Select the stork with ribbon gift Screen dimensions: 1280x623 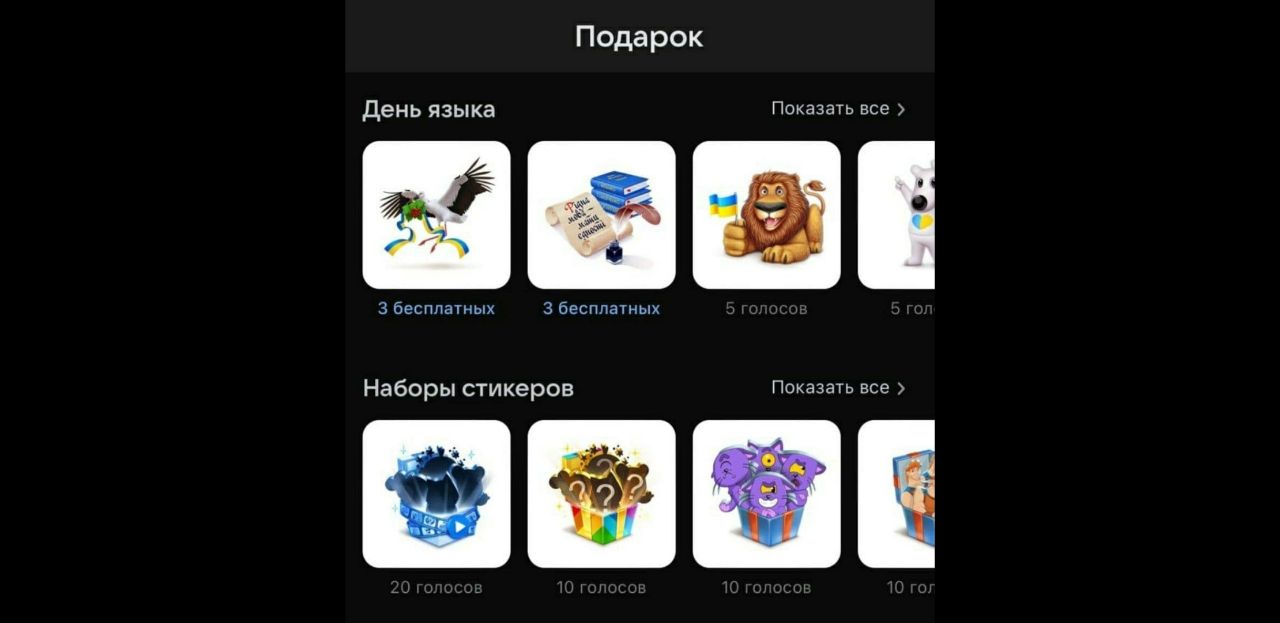coord(436,215)
